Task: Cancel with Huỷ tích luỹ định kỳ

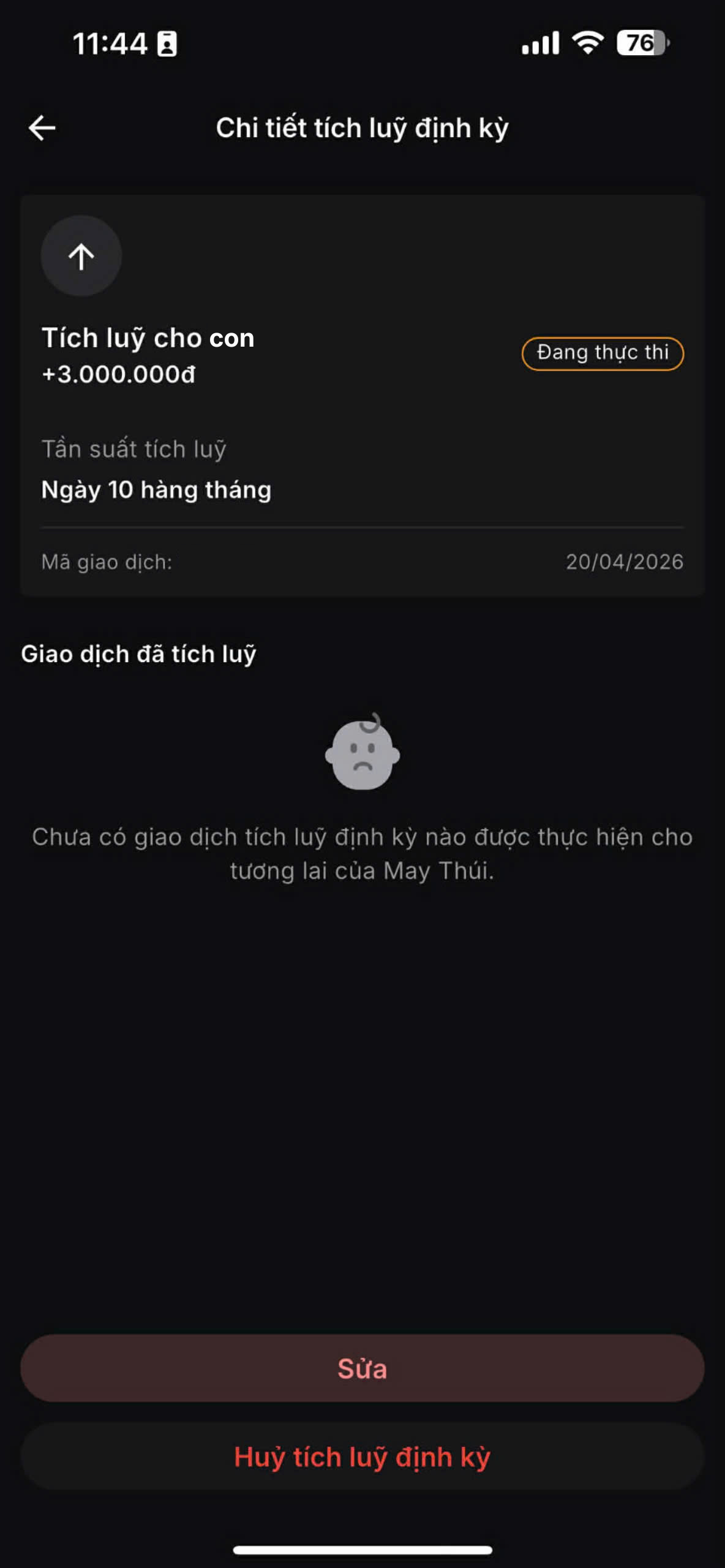Action: (362, 1457)
